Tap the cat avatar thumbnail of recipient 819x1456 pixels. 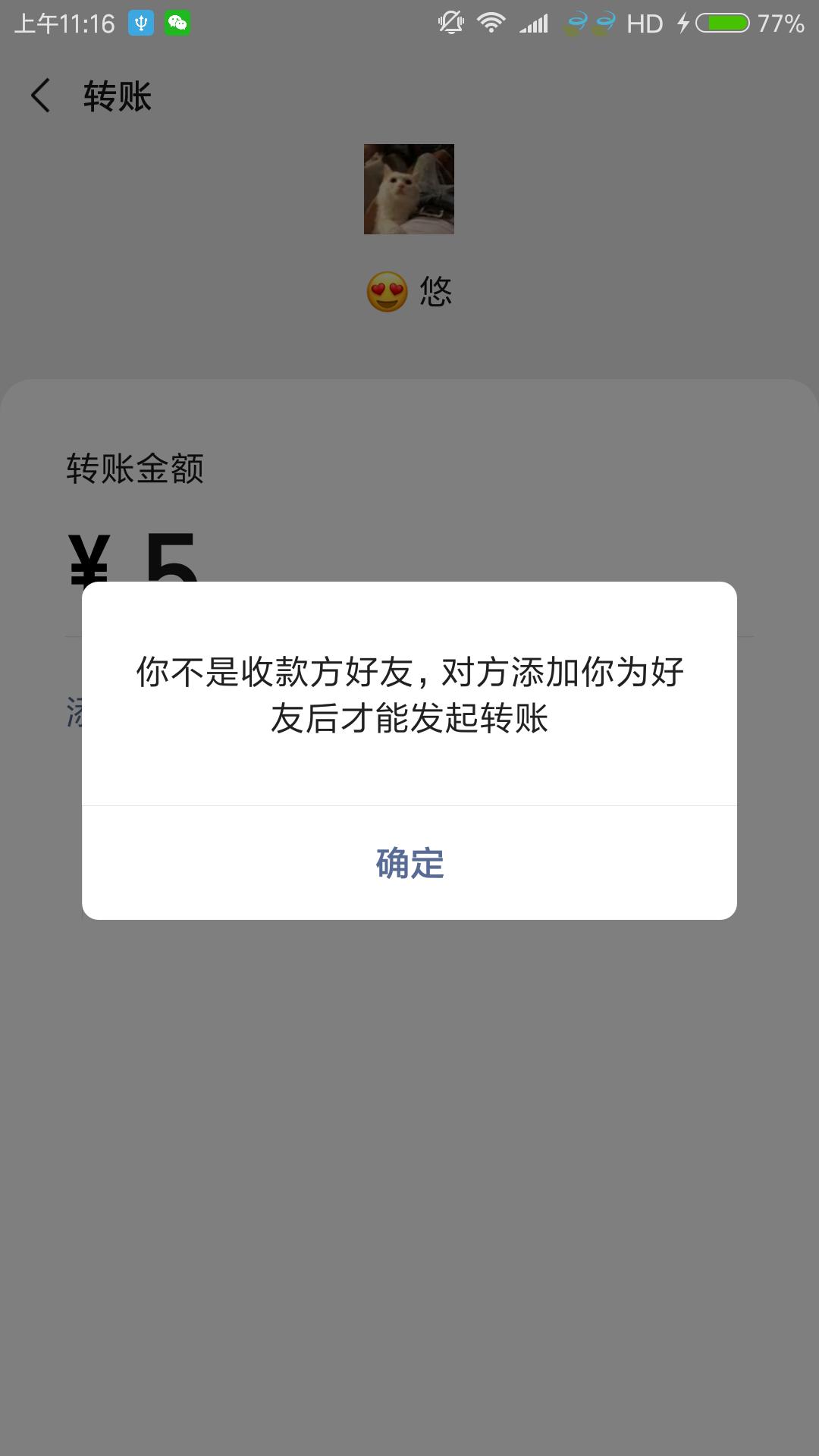coord(409,189)
